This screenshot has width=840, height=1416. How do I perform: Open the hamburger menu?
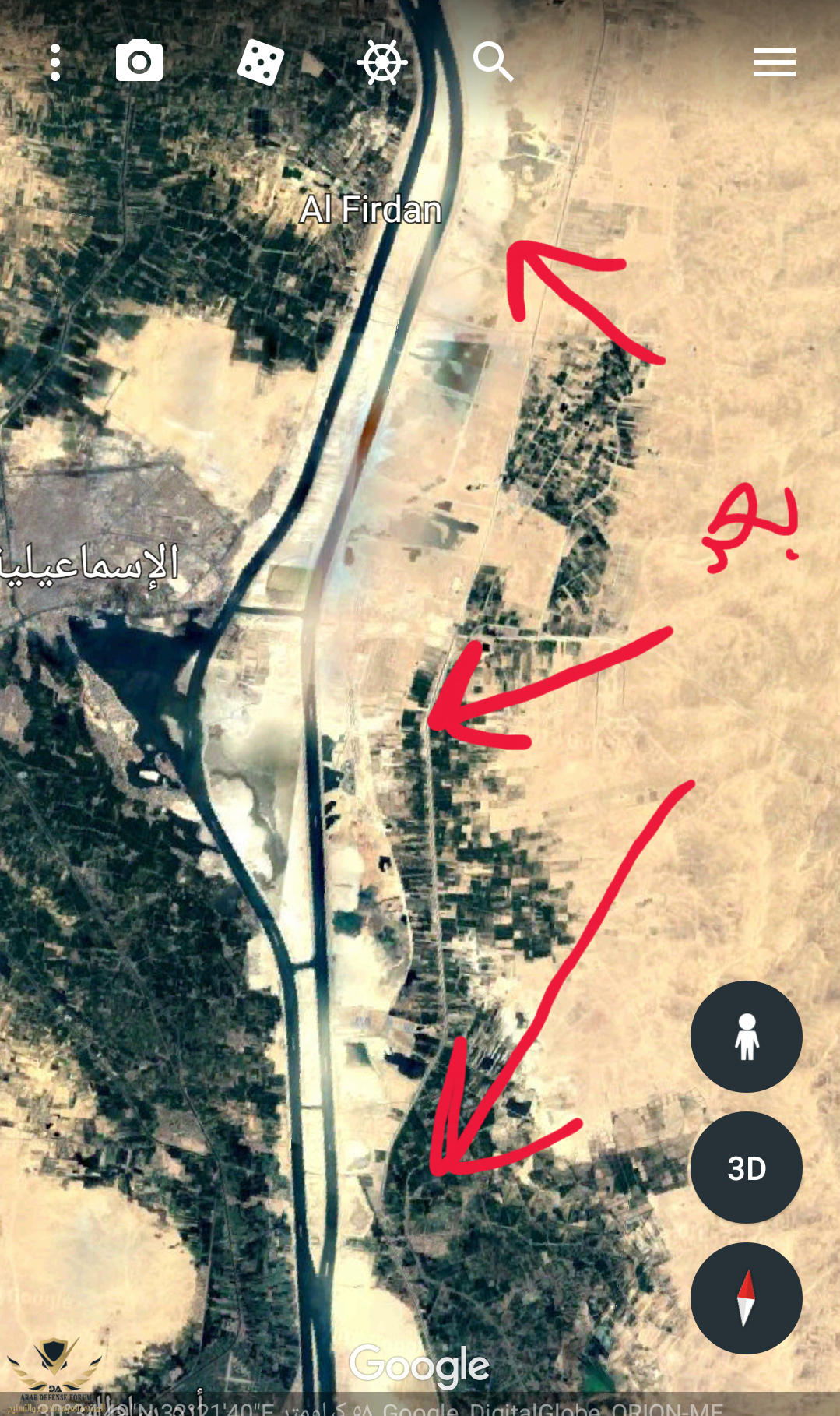[x=774, y=62]
